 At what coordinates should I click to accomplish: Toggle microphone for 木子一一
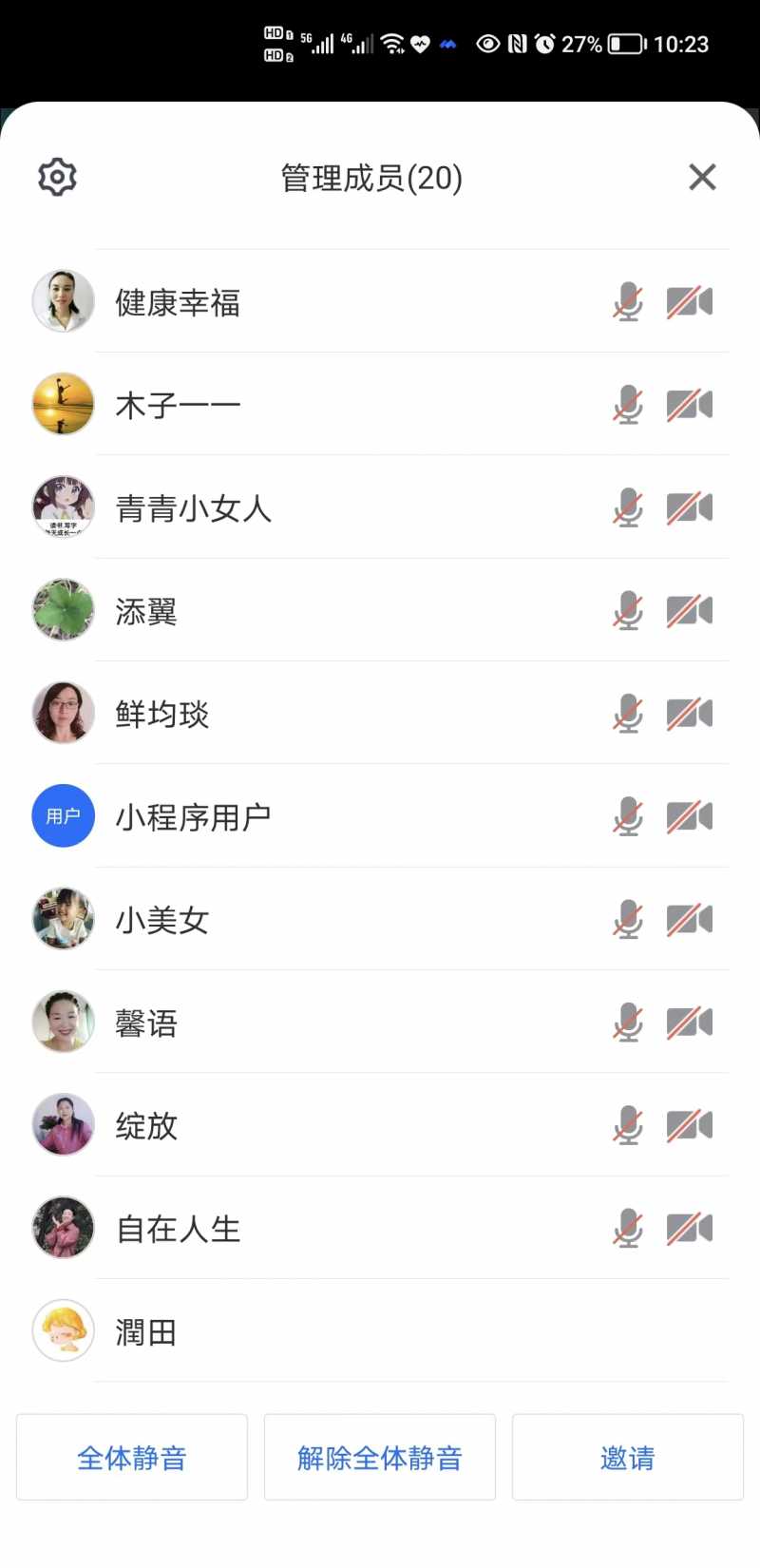tap(628, 405)
